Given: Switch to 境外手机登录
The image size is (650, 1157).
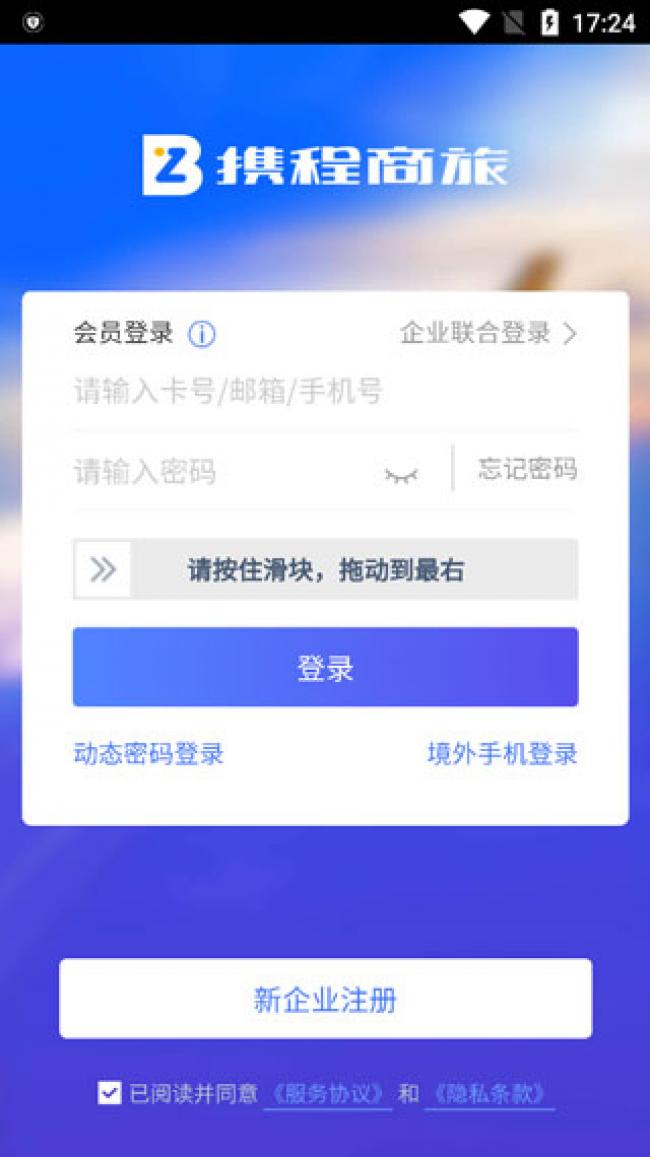Looking at the screenshot, I should click(x=502, y=754).
